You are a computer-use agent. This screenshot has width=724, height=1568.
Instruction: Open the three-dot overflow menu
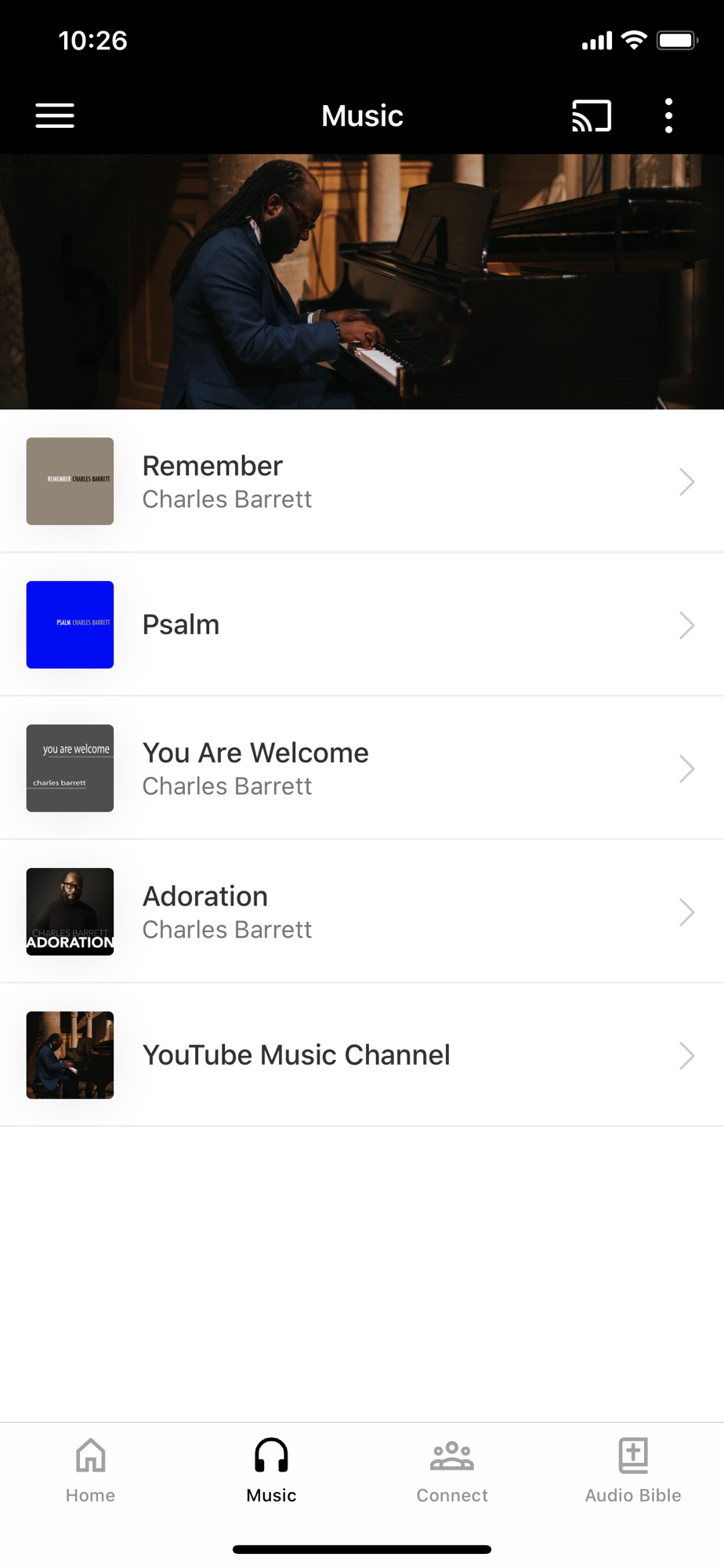point(668,116)
